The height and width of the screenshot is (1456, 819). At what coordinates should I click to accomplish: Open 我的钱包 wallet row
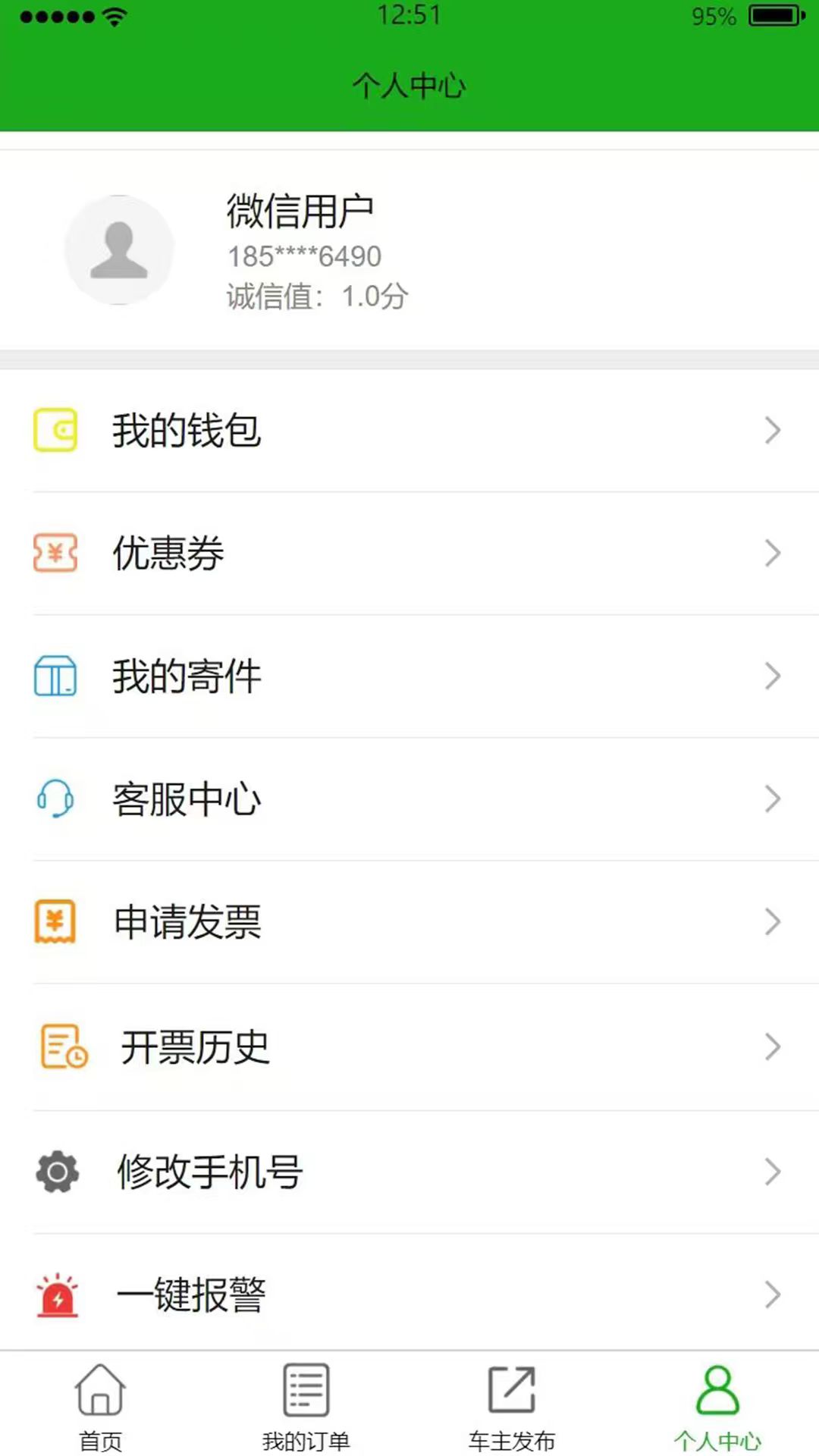tap(409, 431)
